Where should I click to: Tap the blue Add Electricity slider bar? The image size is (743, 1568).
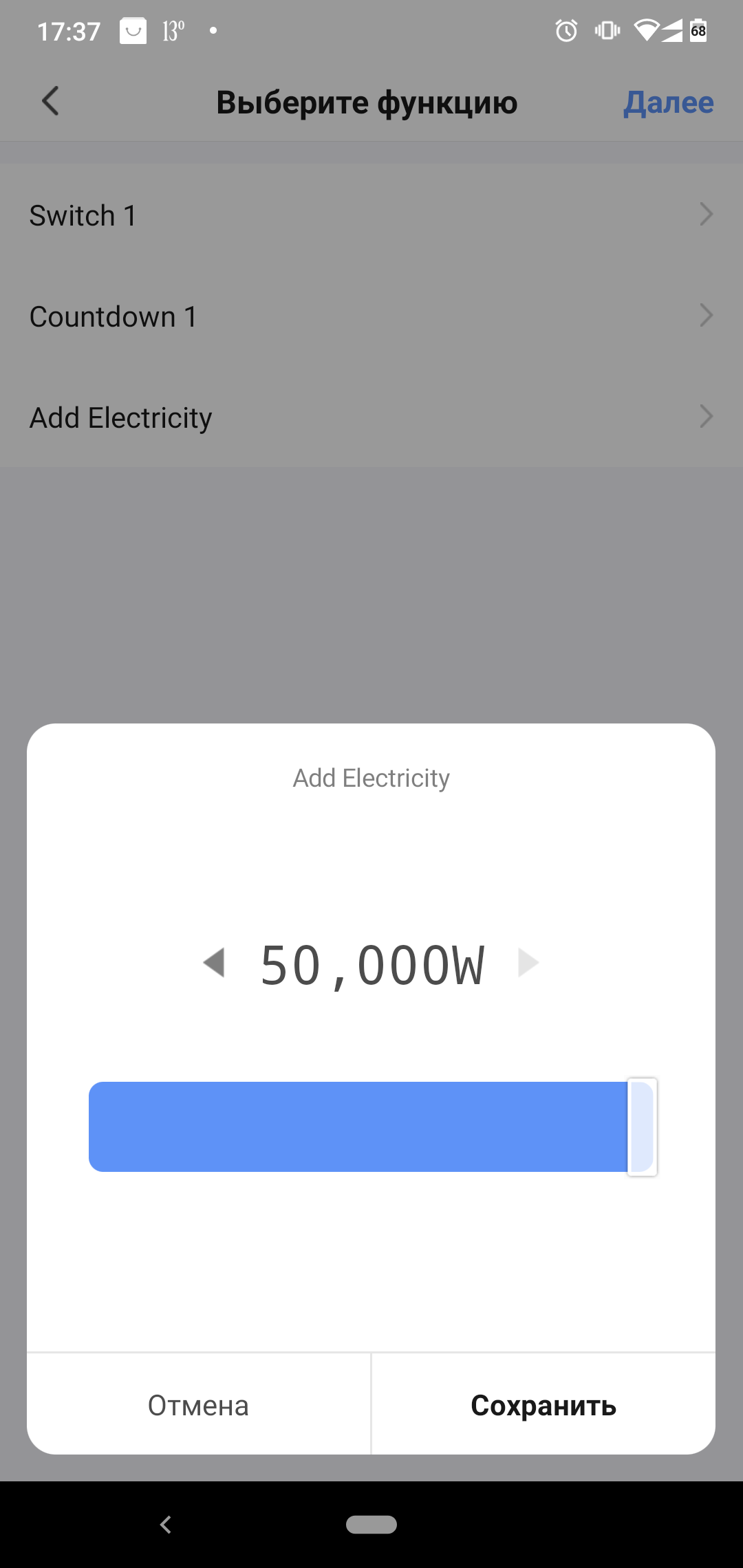(372, 1126)
